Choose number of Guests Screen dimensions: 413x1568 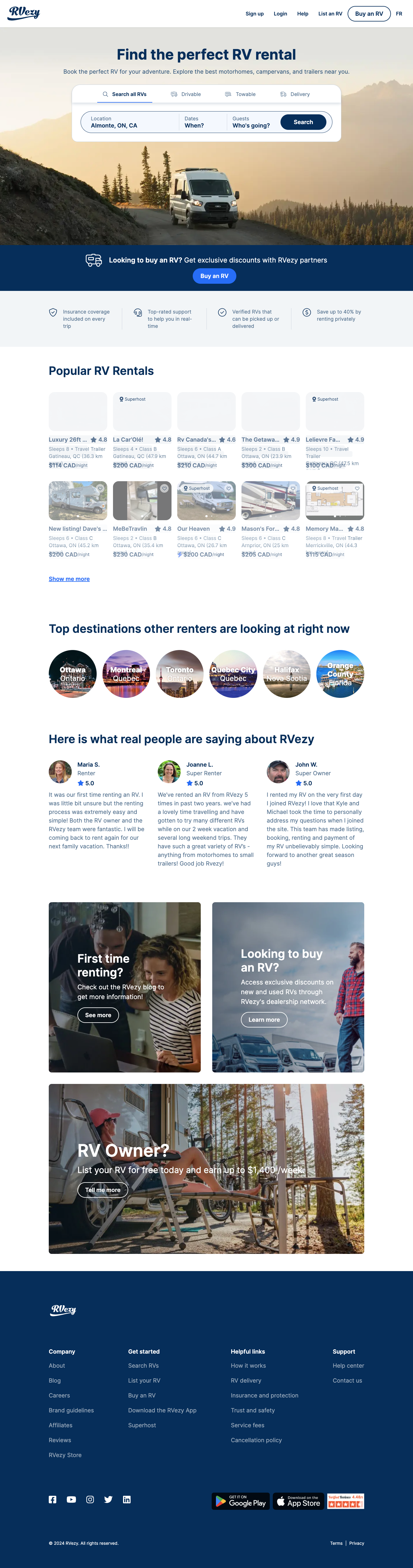pyautogui.click(x=251, y=122)
